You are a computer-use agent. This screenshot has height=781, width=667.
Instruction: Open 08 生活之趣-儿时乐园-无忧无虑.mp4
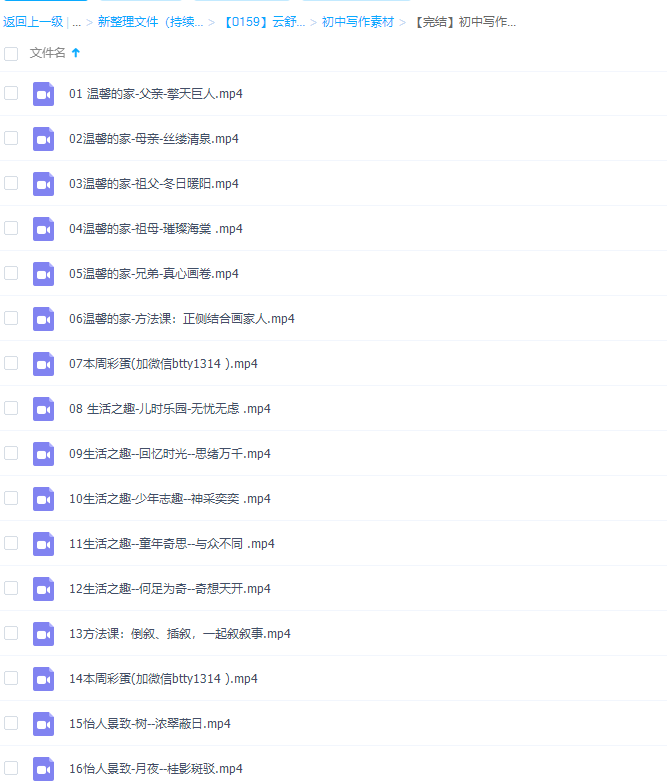click(169, 409)
